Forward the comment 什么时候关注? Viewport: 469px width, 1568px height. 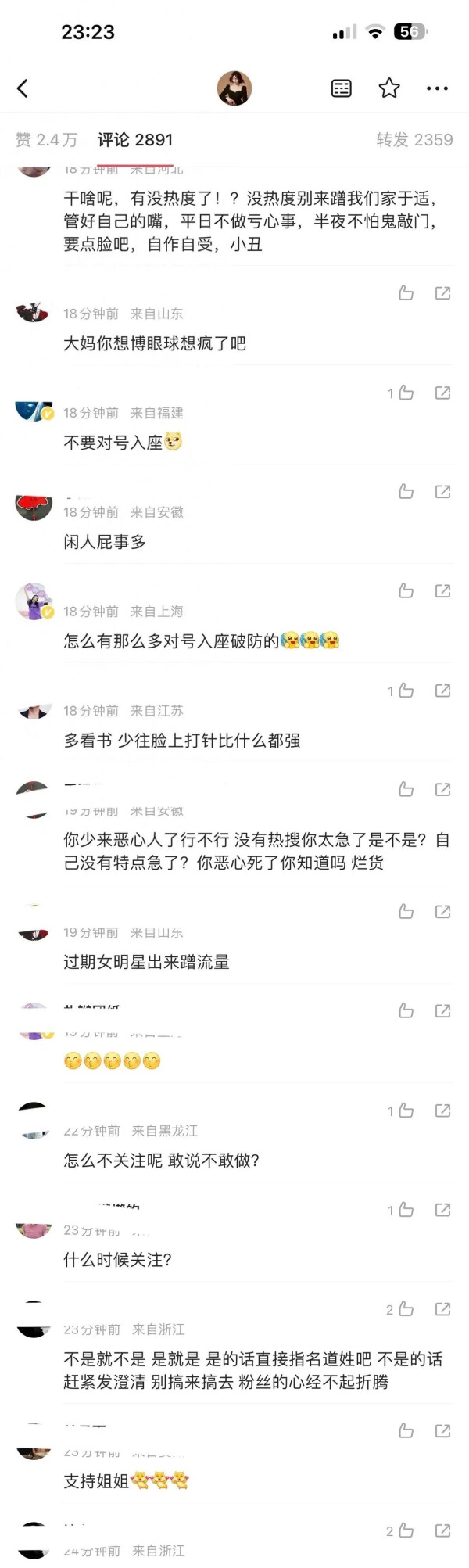(442, 1309)
